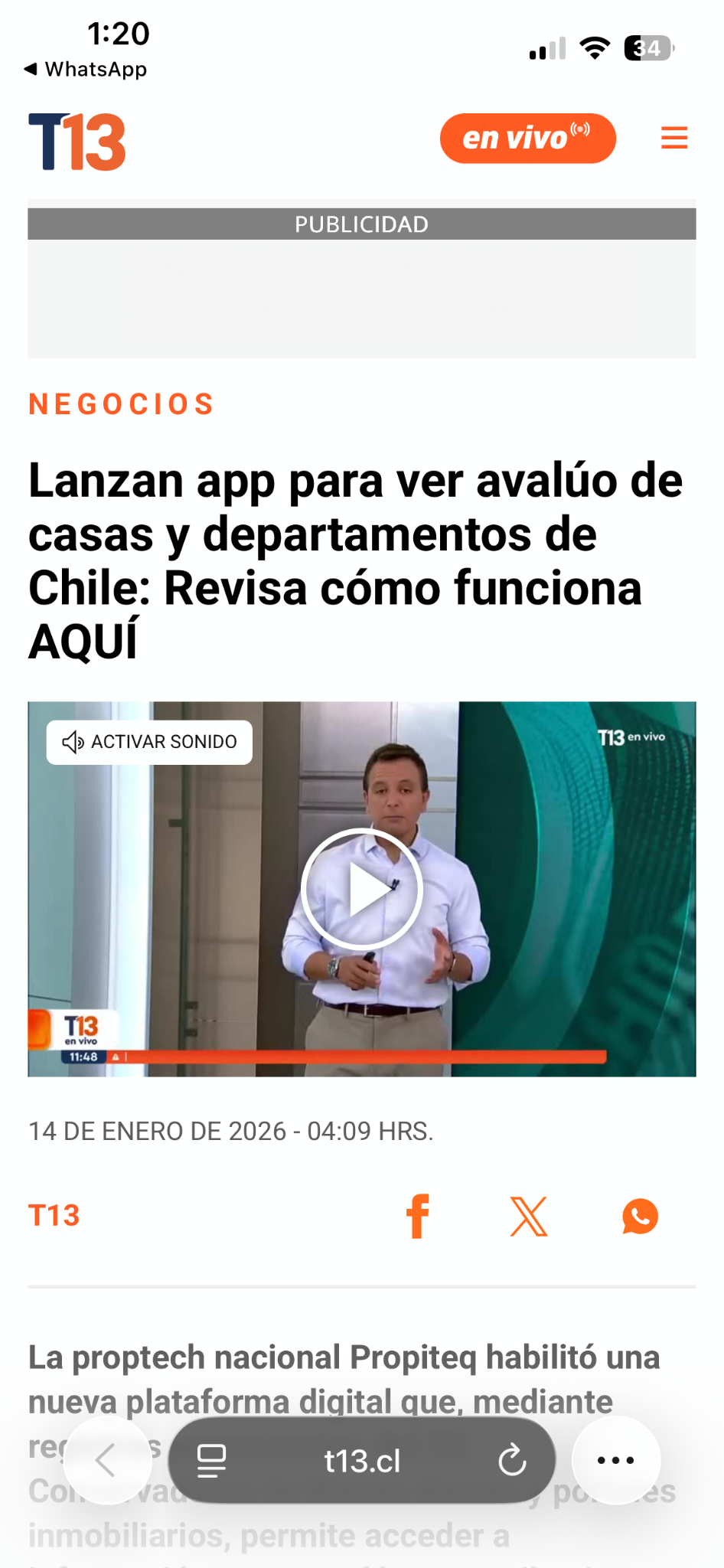
Task: Open the page menu in address bar
Action: pyautogui.click(x=211, y=1460)
